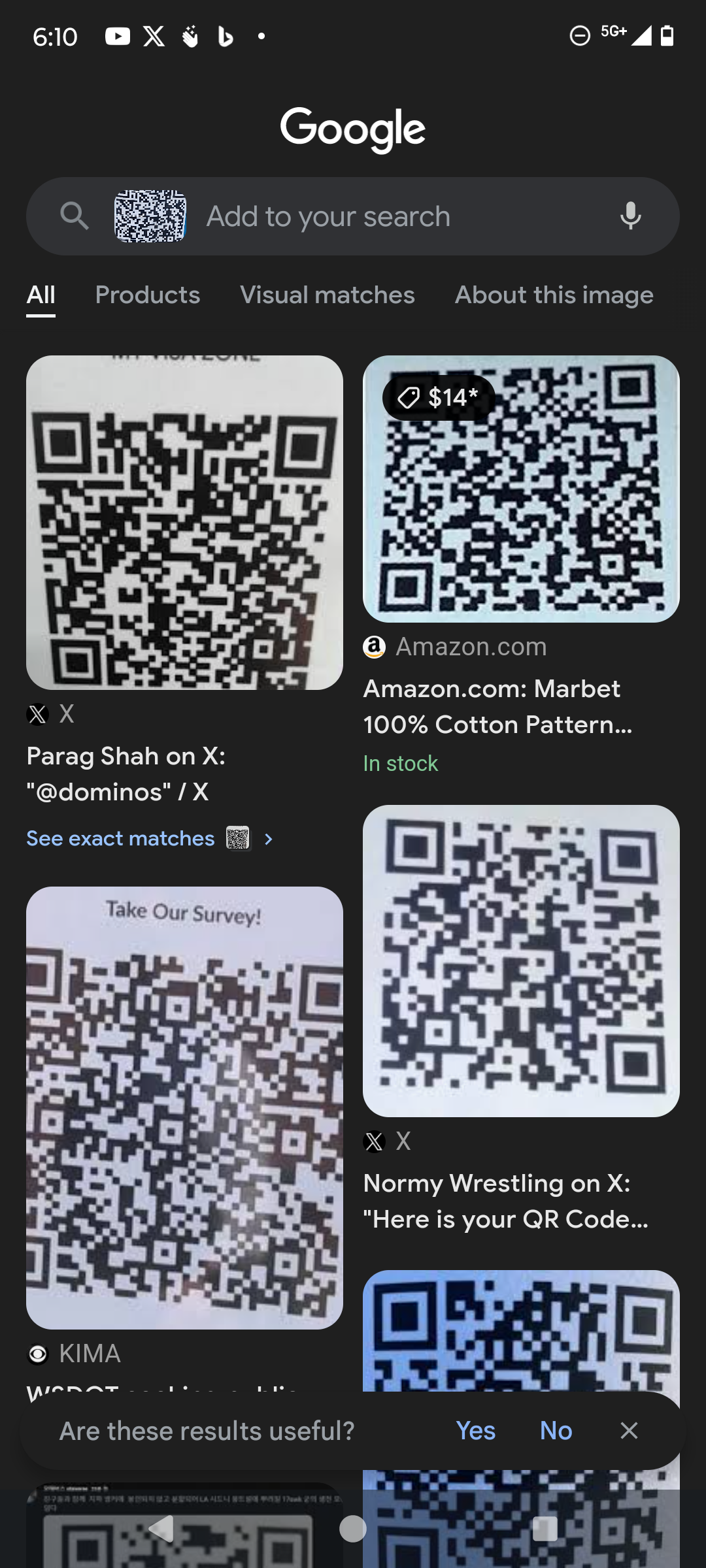Go back with system back button
This screenshot has width=706, height=1568.
point(161,1529)
